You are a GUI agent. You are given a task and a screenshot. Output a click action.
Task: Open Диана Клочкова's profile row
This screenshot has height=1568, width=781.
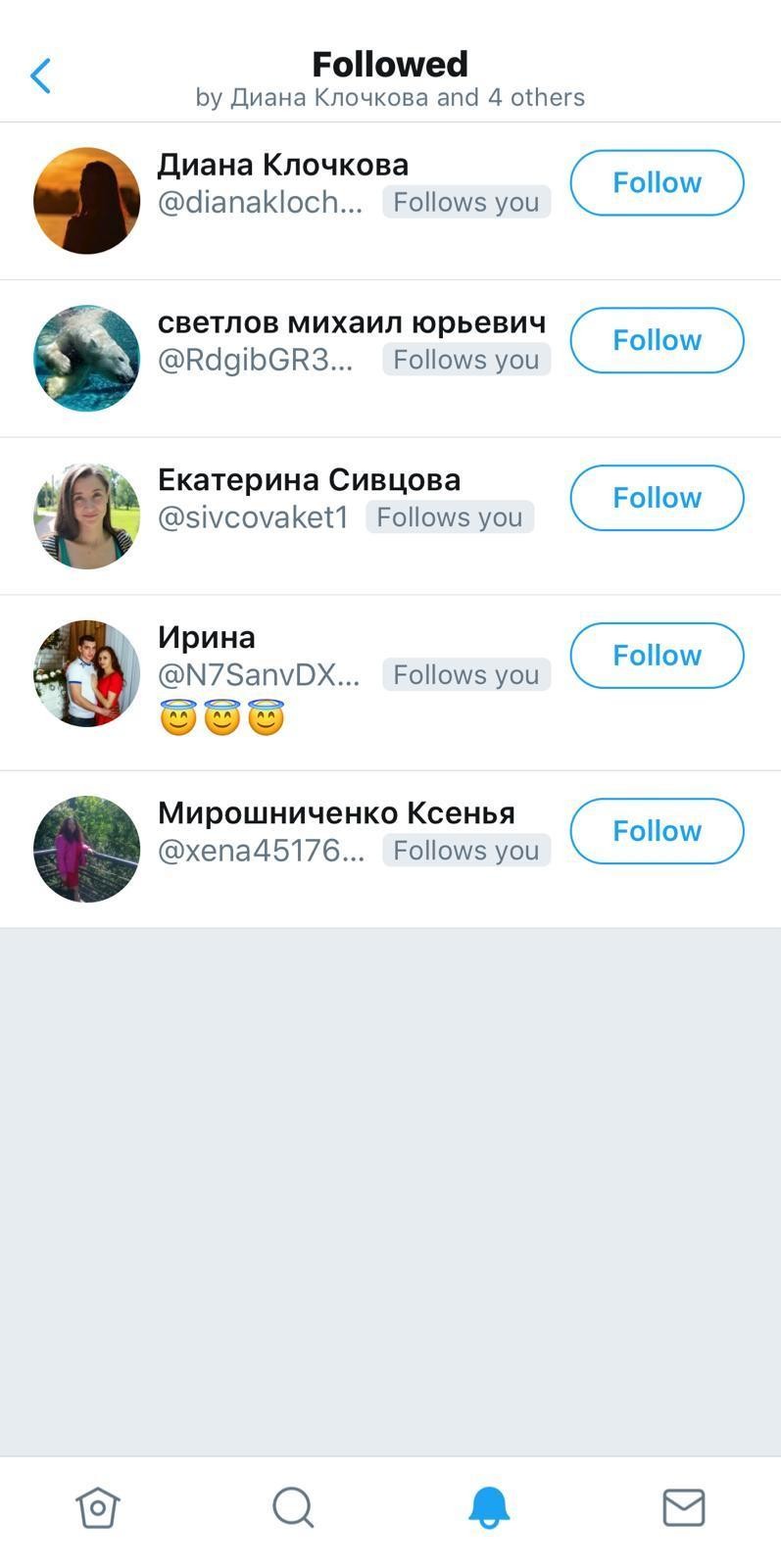[x=282, y=165]
